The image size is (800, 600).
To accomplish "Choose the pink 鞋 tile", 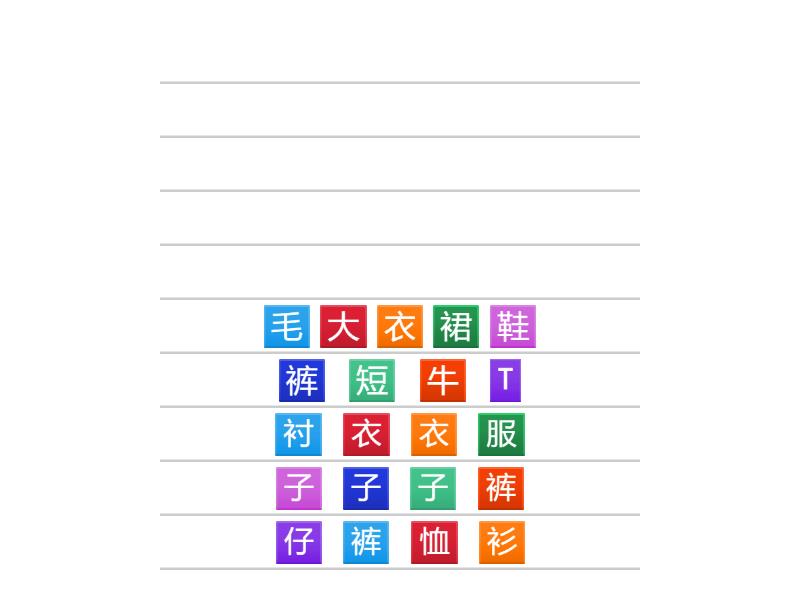I will click(513, 327).
